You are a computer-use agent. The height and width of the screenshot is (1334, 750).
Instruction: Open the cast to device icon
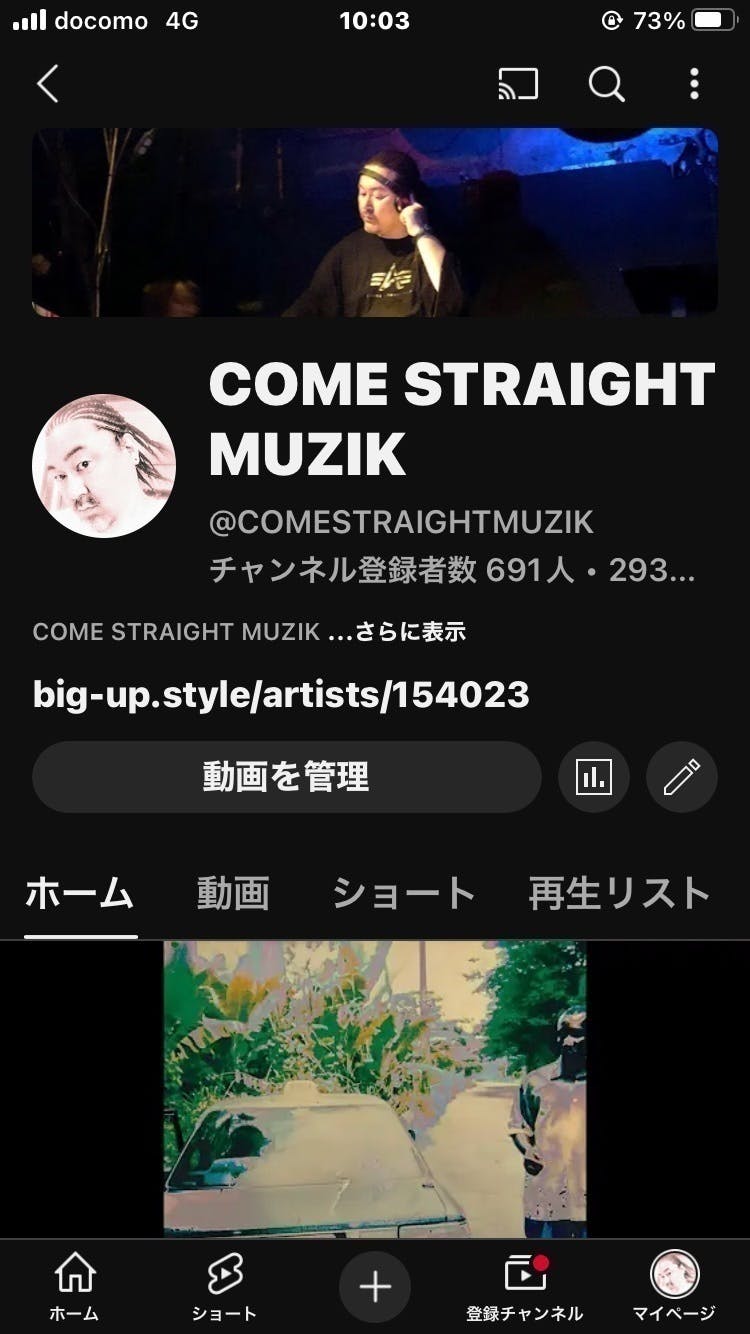coord(518,84)
